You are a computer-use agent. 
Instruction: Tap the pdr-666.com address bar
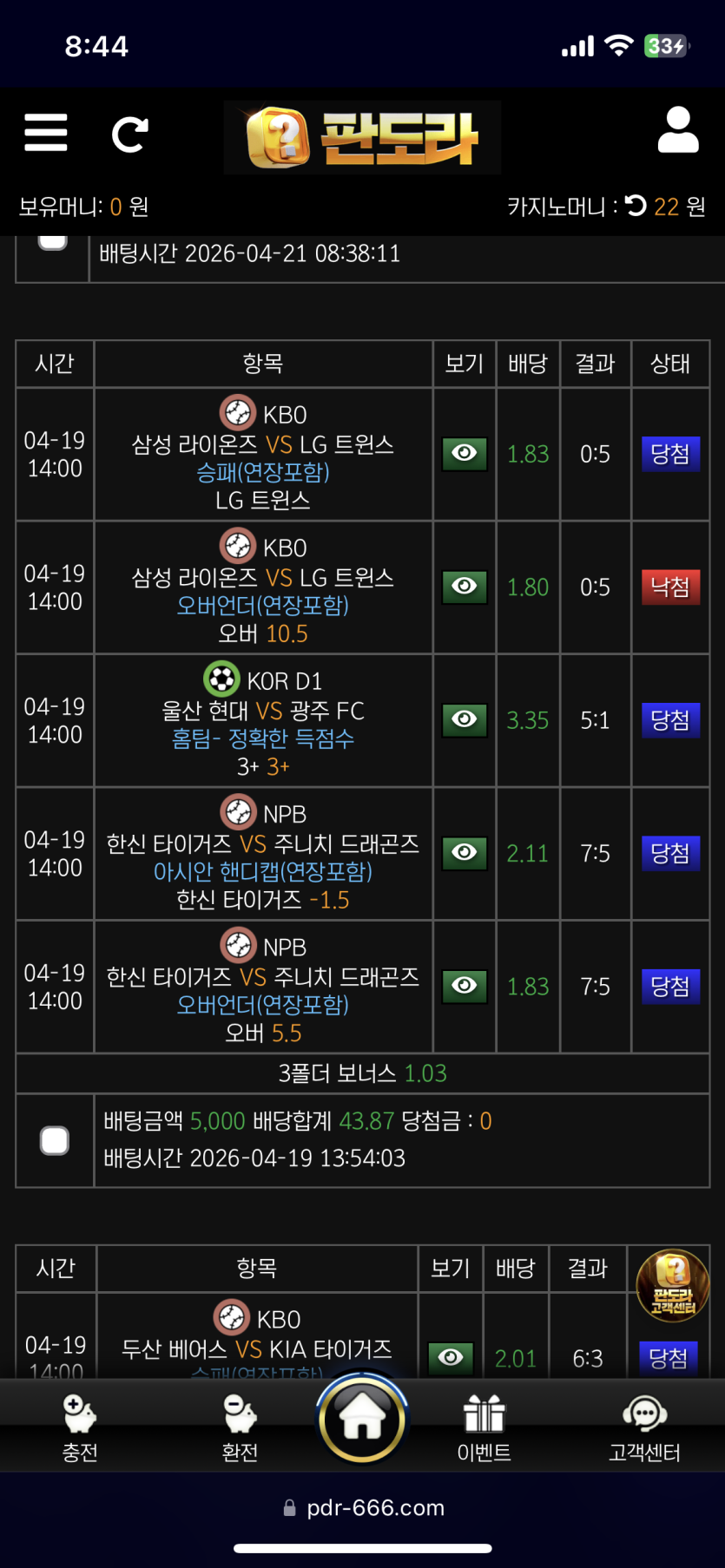tap(363, 1508)
